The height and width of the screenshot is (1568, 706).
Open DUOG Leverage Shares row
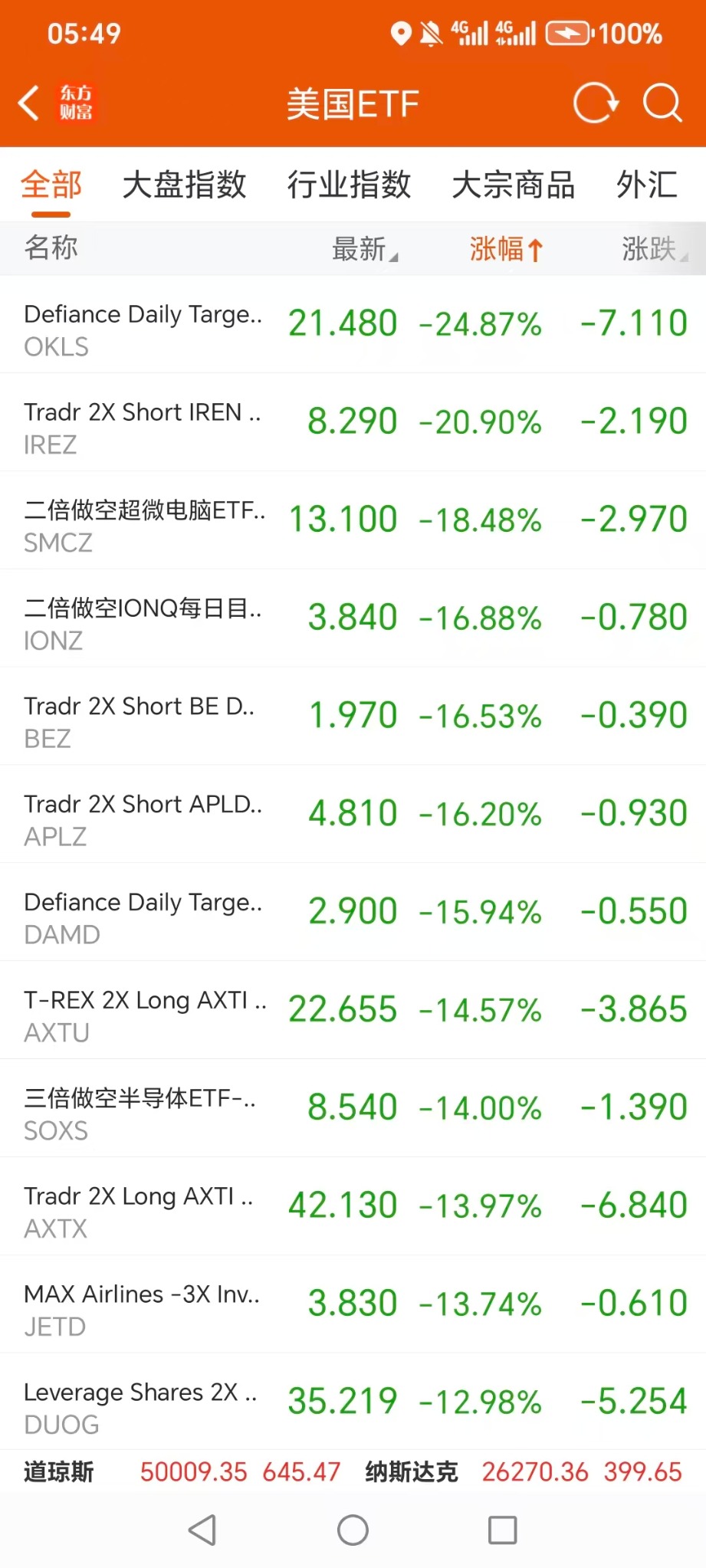pyautogui.click(x=353, y=1402)
